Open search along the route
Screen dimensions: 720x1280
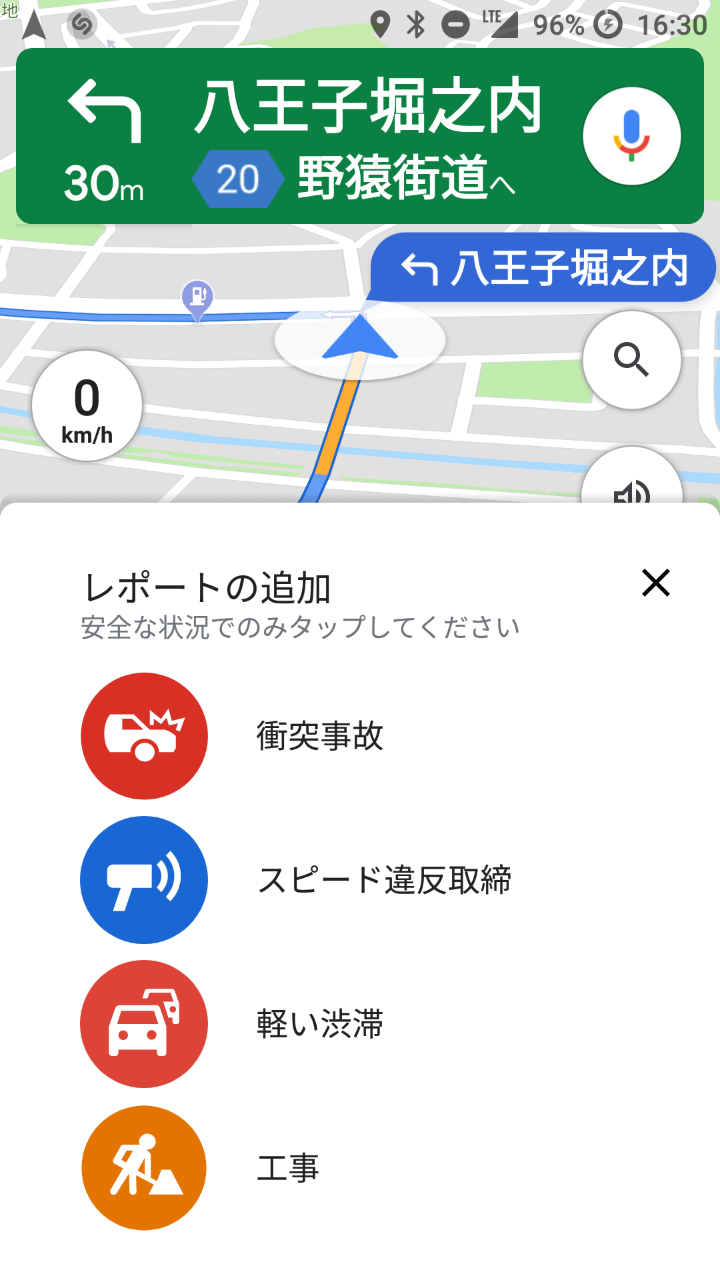pyautogui.click(x=631, y=359)
